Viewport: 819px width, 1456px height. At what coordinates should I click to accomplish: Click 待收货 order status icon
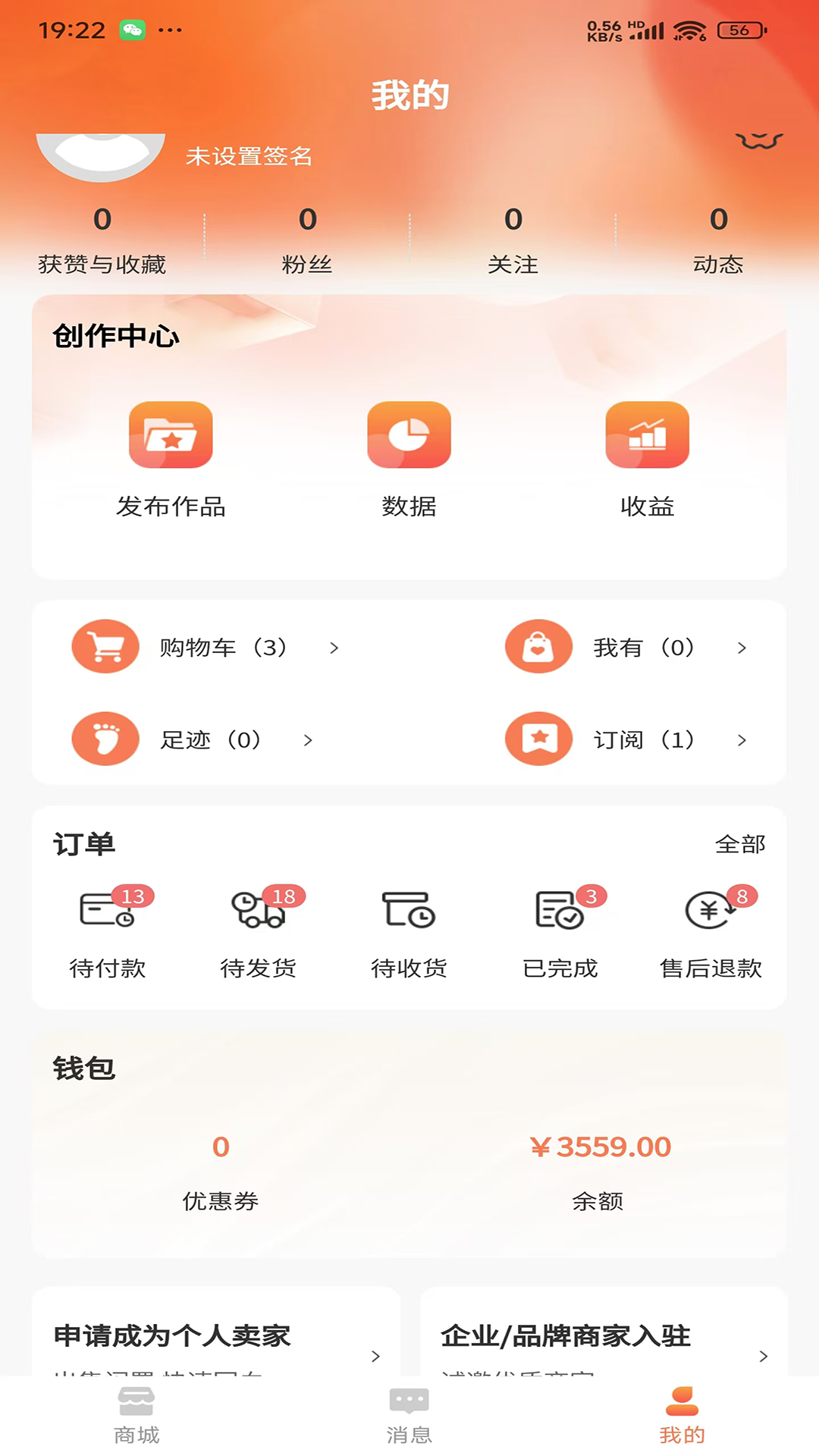pos(409,914)
